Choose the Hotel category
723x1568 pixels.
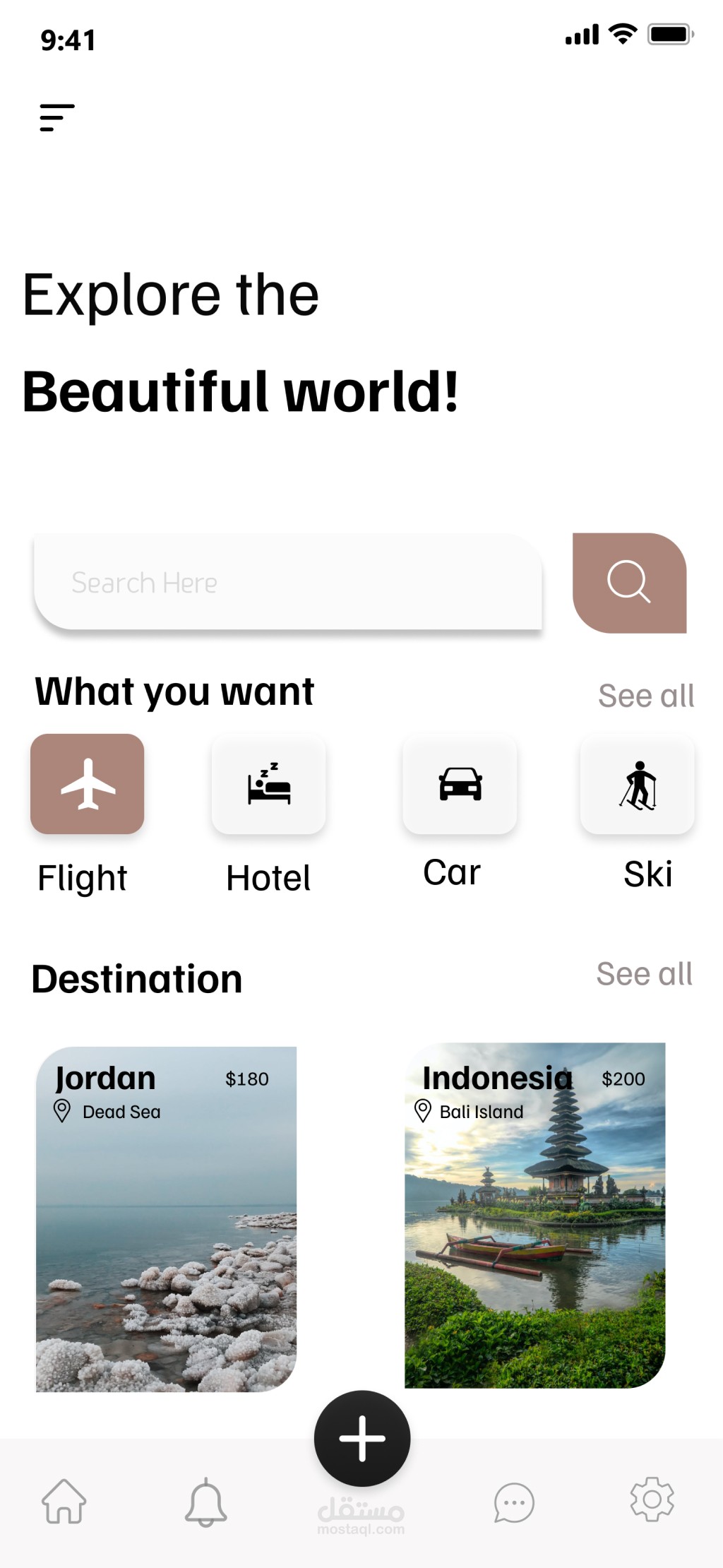[x=269, y=784]
